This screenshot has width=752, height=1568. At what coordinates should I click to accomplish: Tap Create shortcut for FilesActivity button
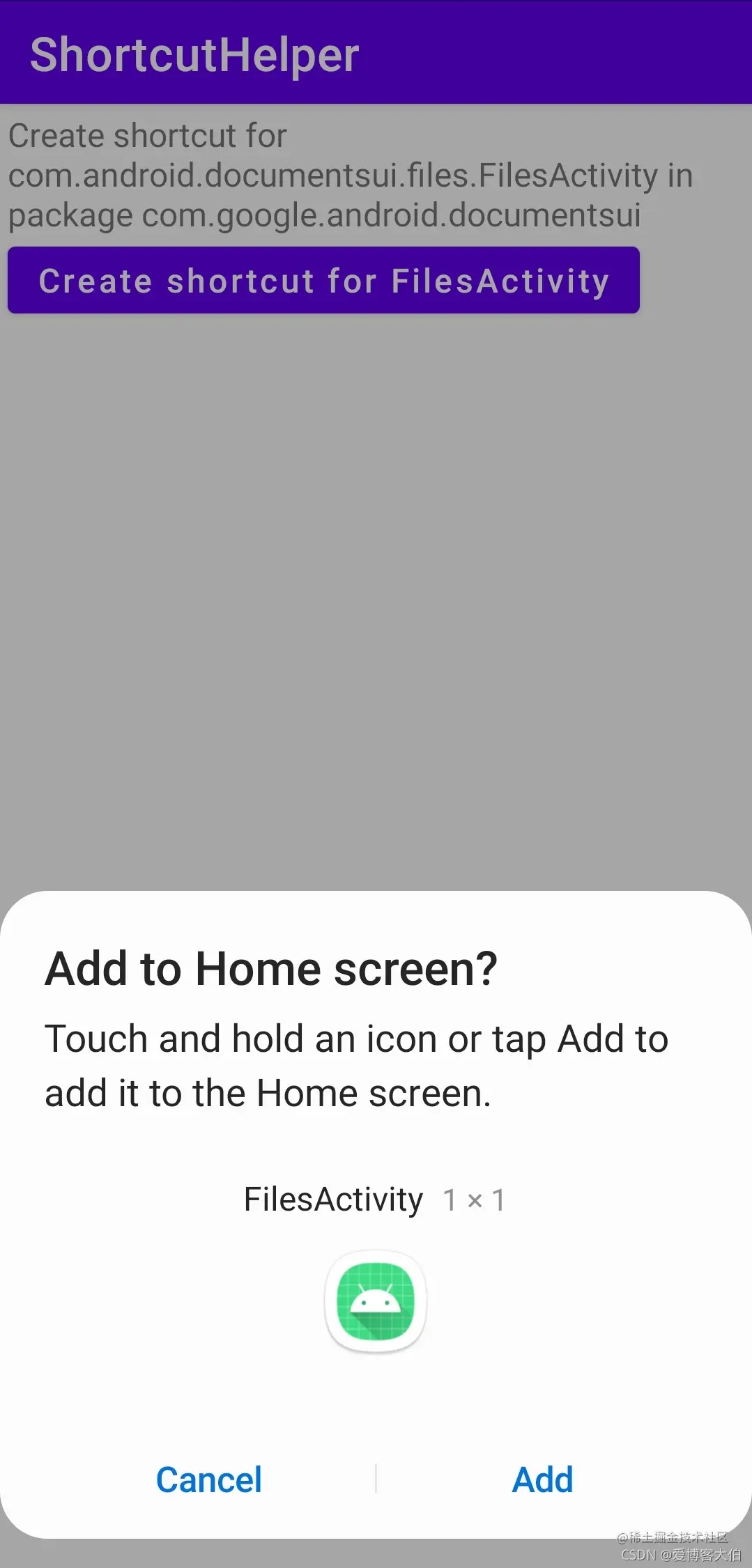(x=323, y=281)
